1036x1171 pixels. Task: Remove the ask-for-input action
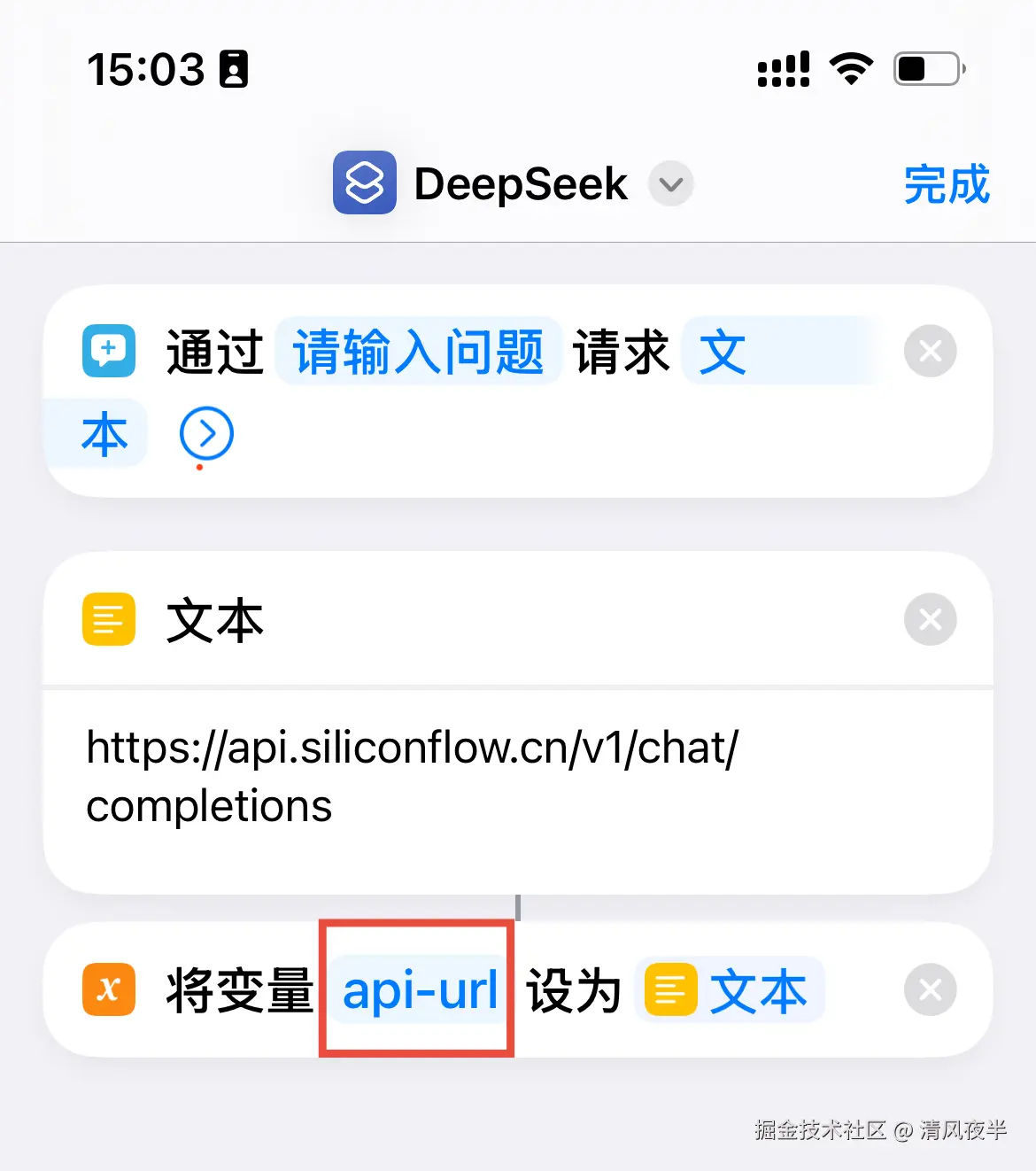coord(930,352)
